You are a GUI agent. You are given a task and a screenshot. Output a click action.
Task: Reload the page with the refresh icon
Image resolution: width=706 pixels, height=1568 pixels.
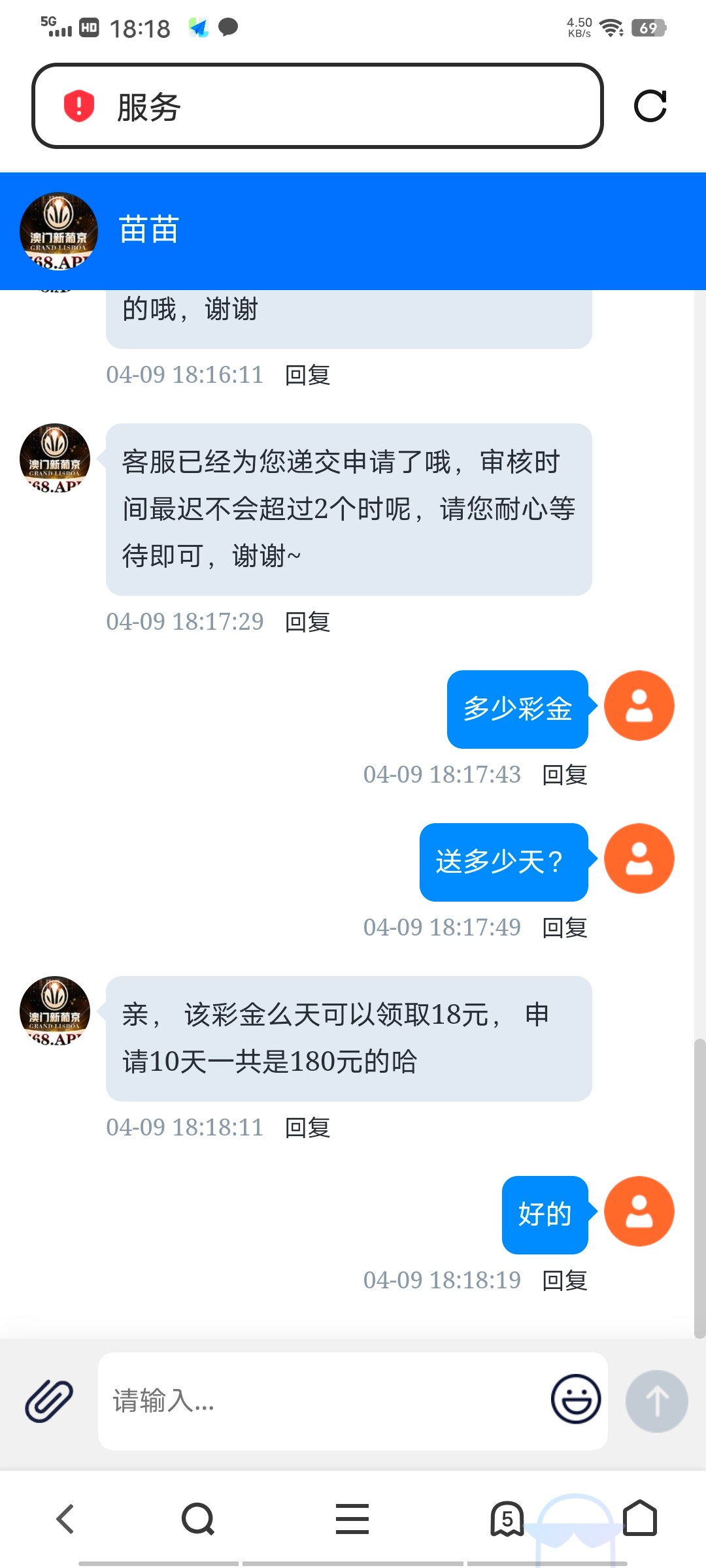pos(650,106)
